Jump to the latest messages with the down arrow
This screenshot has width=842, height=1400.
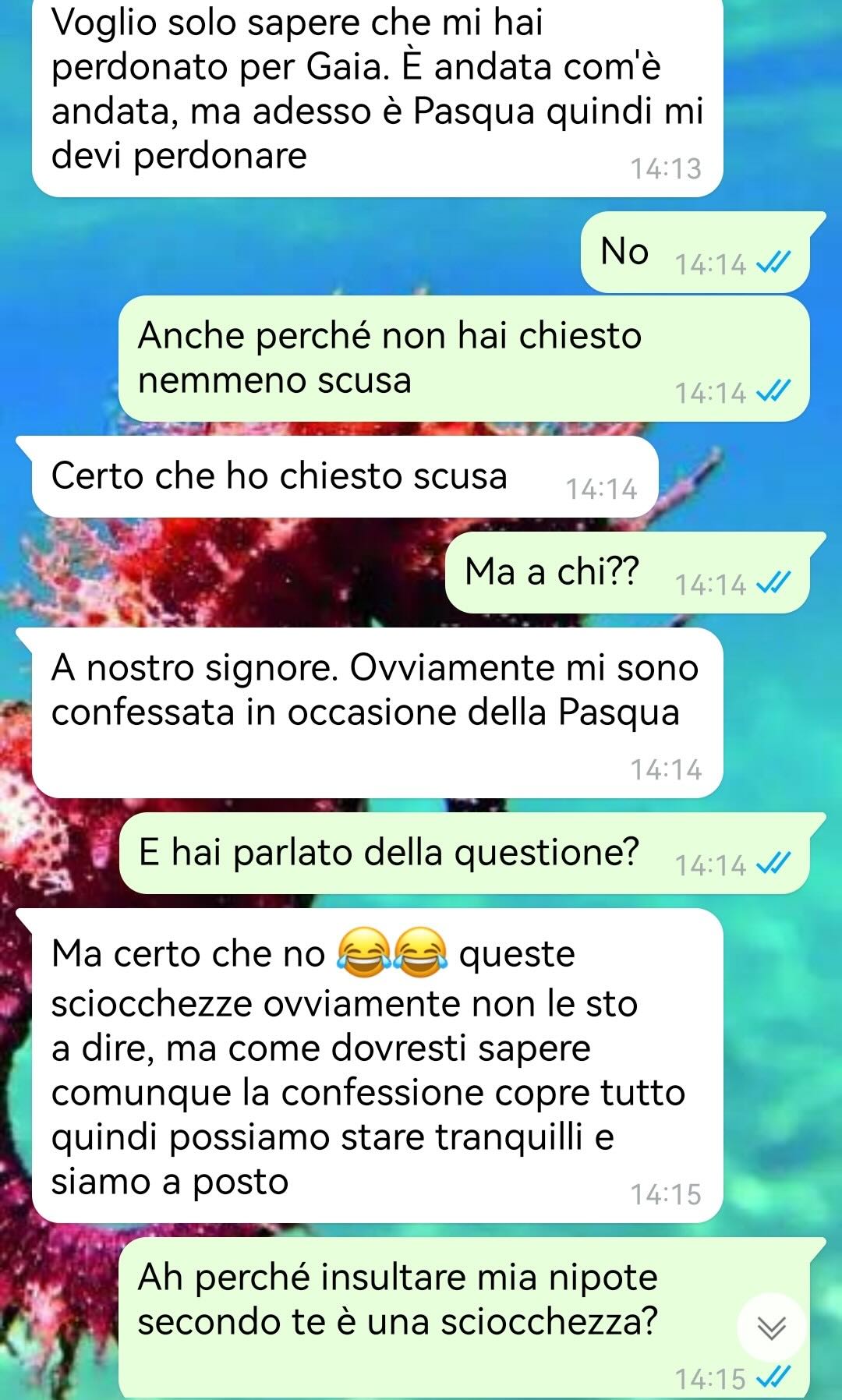coord(771,1327)
